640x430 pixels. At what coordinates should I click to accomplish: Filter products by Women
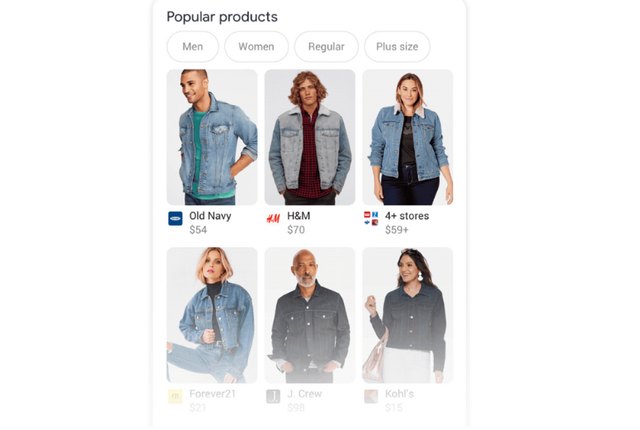click(x=256, y=47)
